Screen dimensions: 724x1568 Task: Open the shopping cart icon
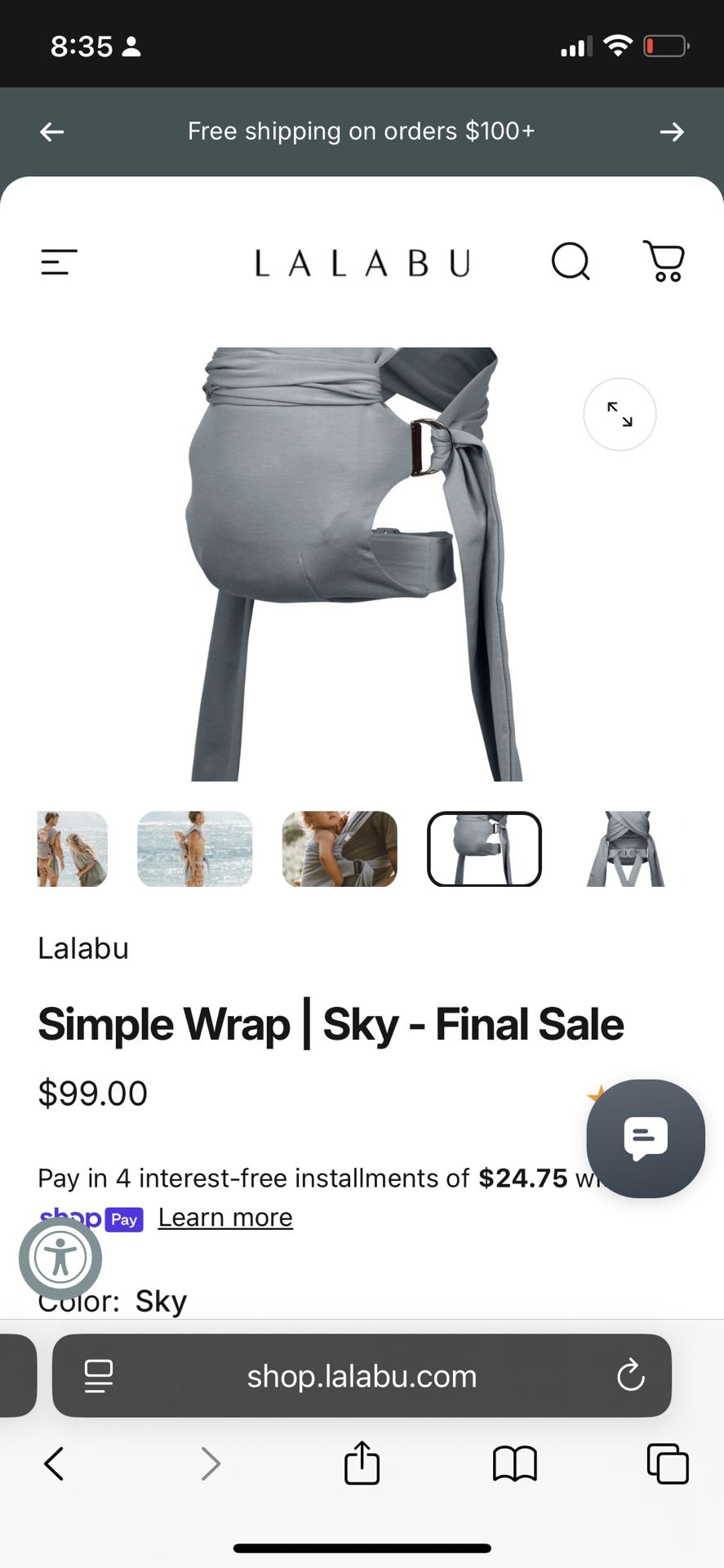point(663,261)
